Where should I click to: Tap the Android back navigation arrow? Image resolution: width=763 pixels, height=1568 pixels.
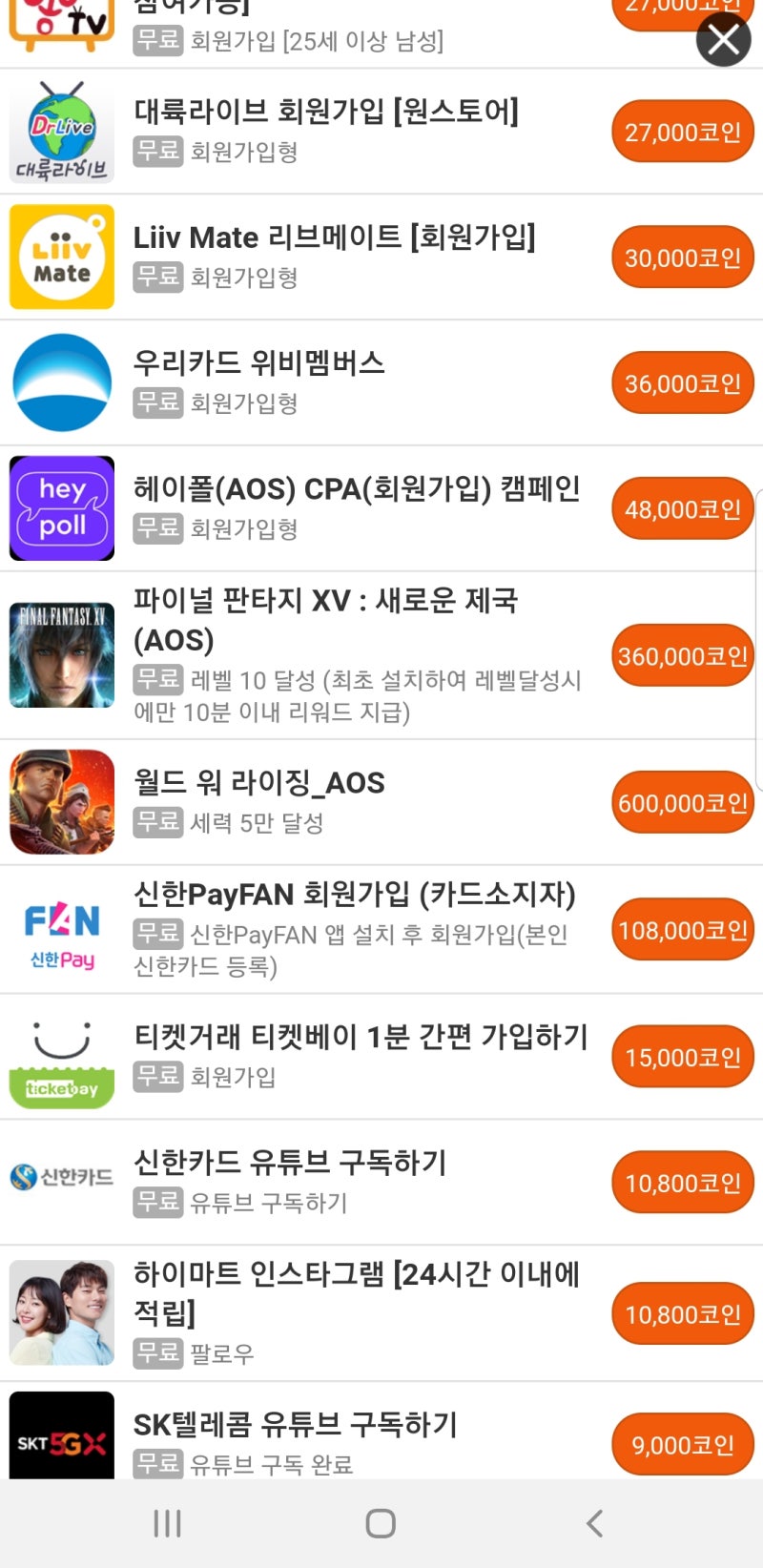tap(593, 1523)
